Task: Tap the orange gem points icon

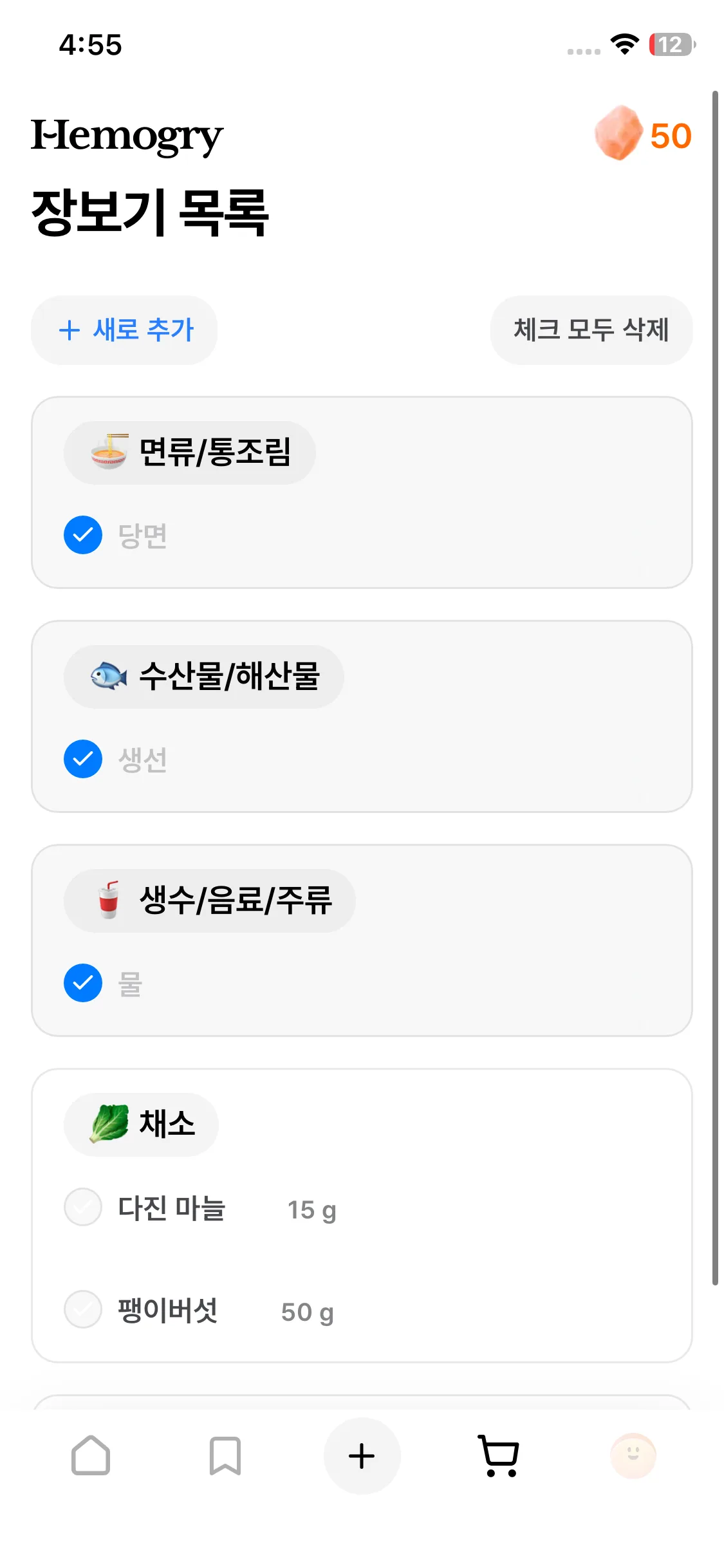Action: coord(617,135)
